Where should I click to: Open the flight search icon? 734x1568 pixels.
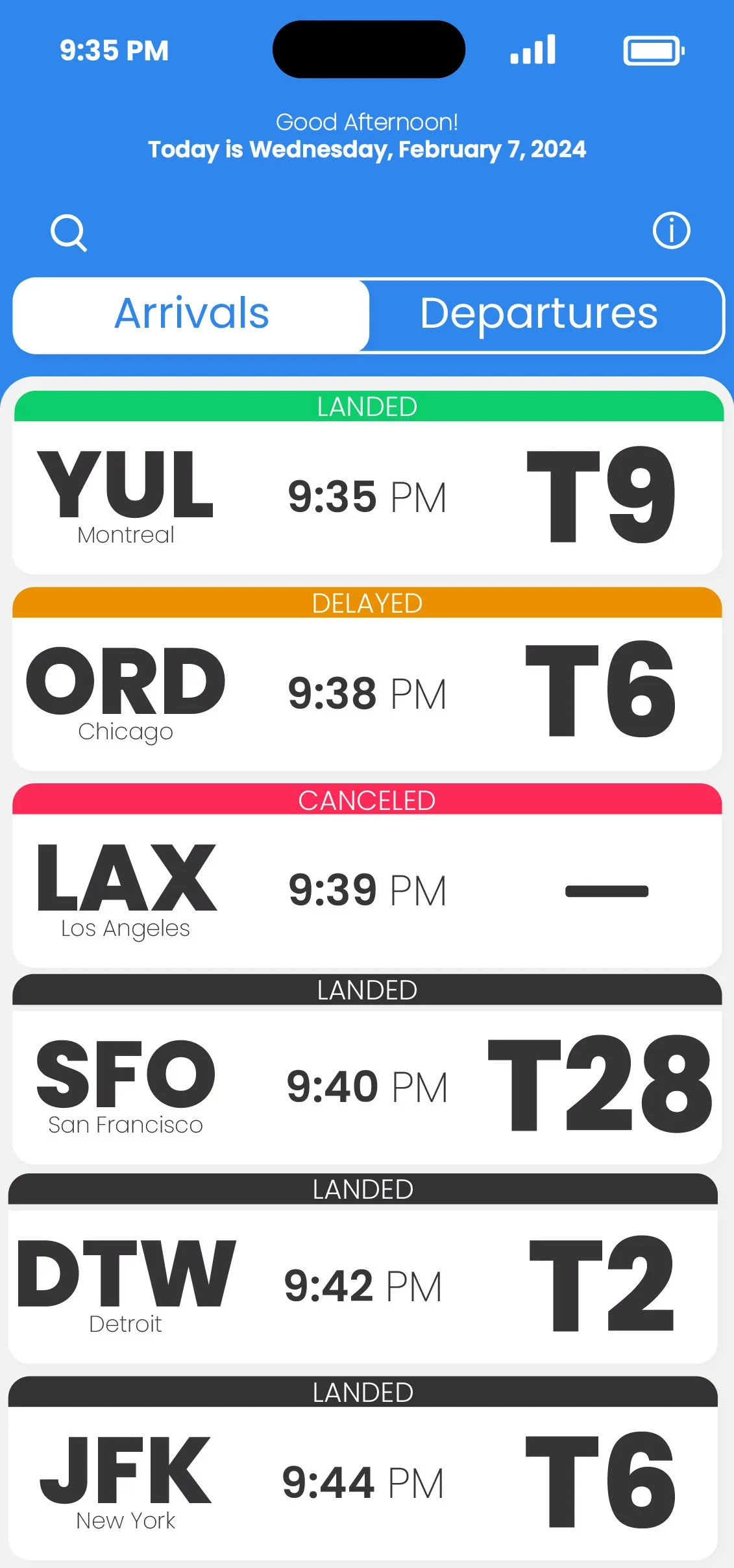pyautogui.click(x=68, y=232)
